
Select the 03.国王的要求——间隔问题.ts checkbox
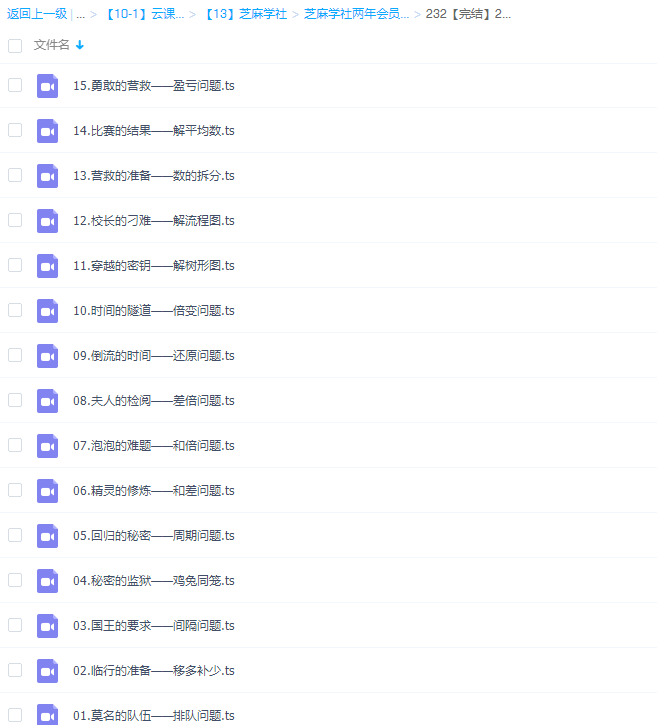[x=15, y=625]
